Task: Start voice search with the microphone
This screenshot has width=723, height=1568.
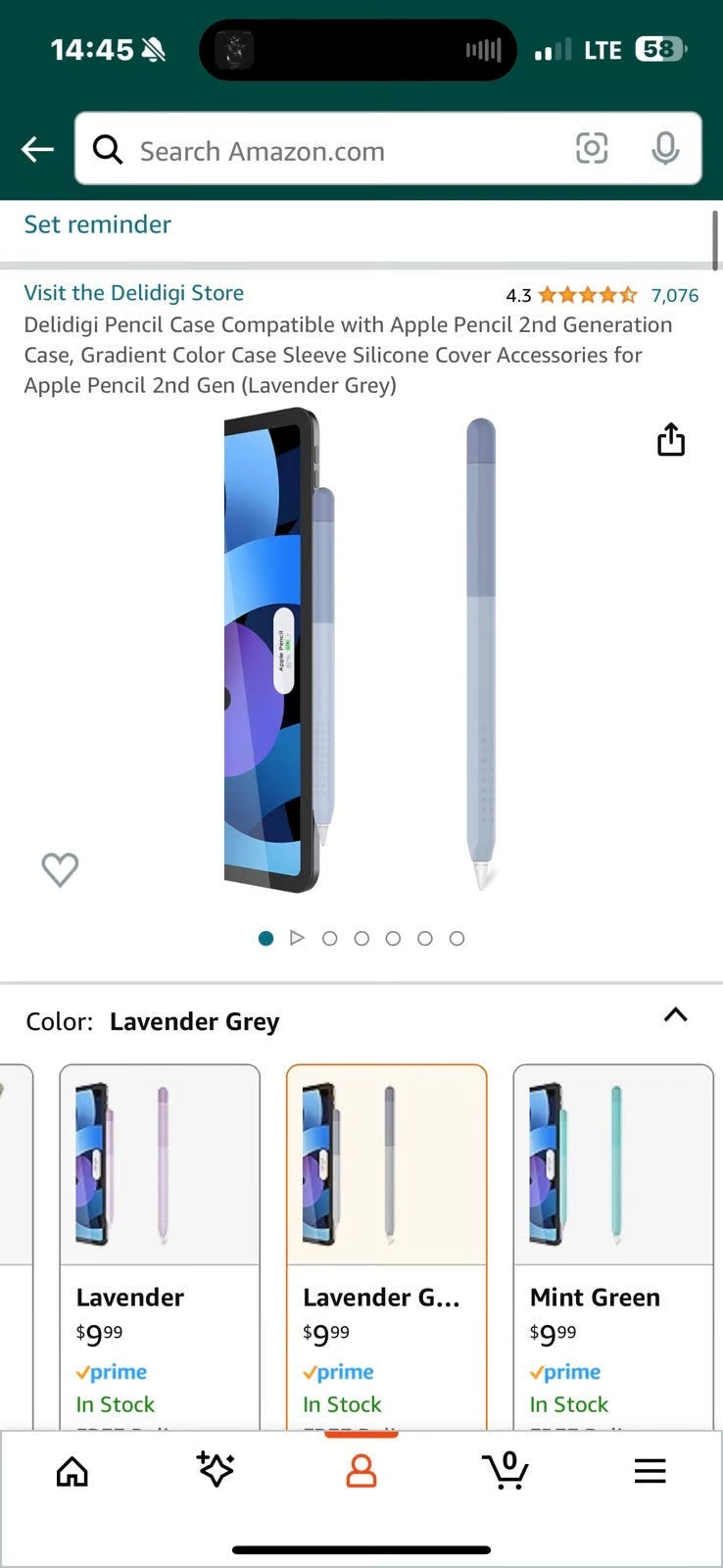Action: pos(665,149)
